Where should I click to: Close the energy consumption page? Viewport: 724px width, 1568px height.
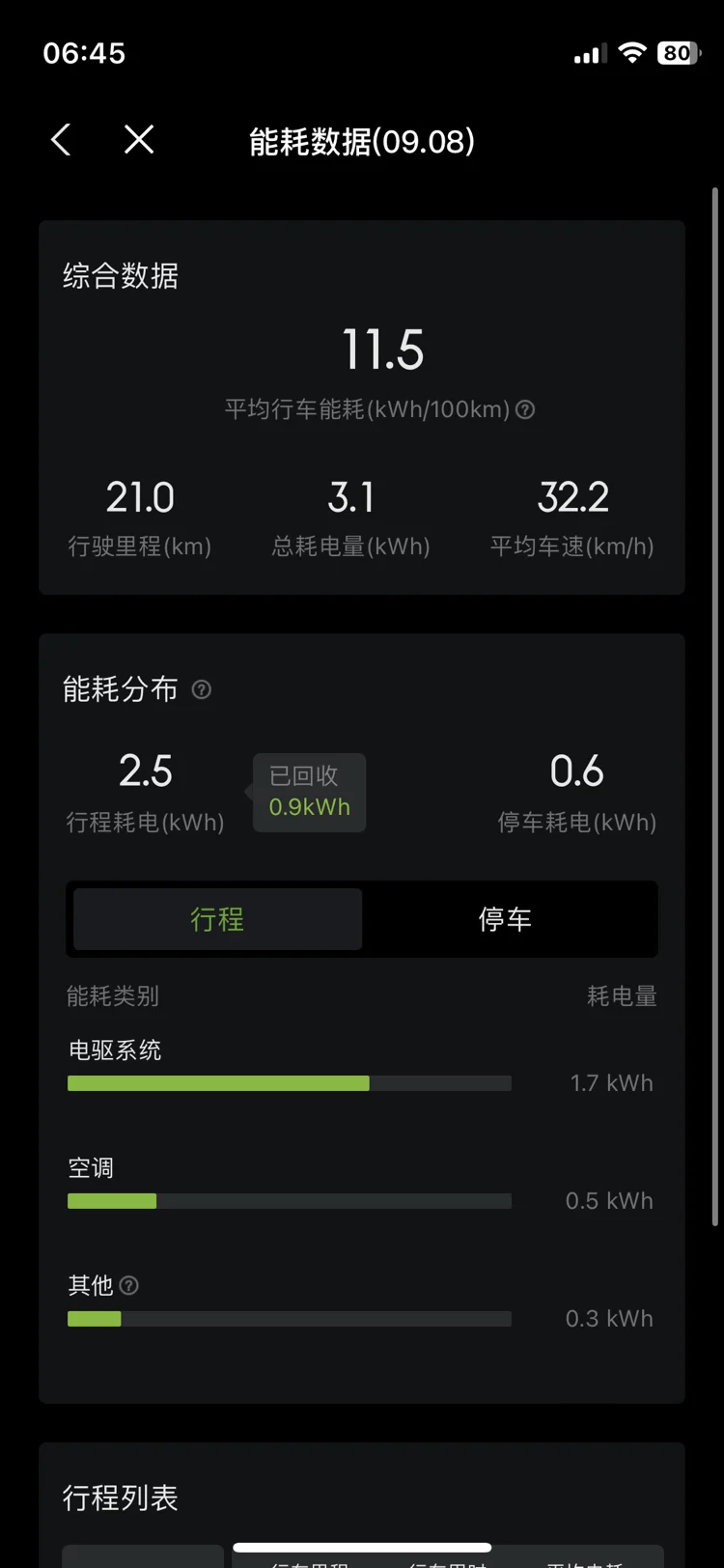139,140
